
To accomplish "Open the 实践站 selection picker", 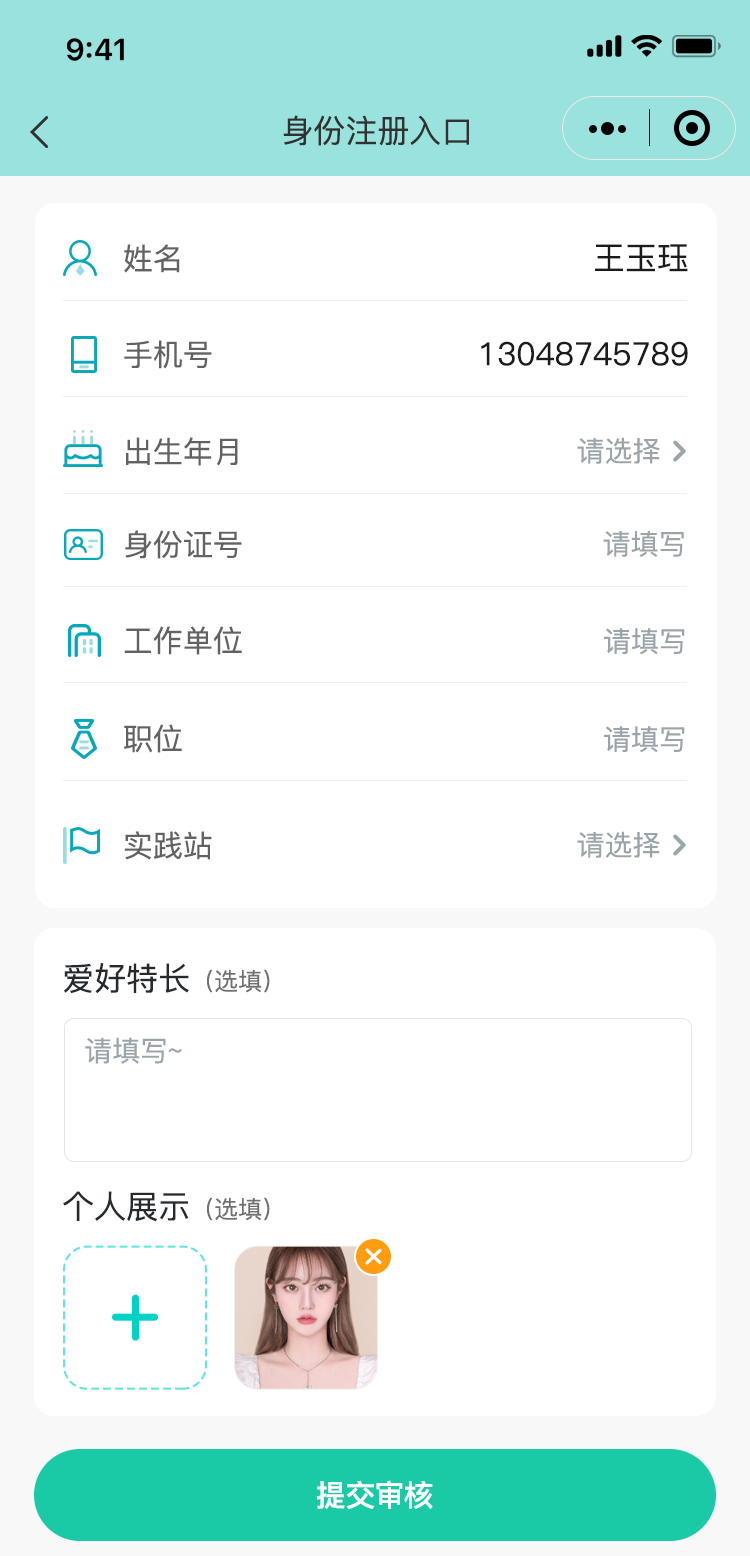I will pos(375,845).
